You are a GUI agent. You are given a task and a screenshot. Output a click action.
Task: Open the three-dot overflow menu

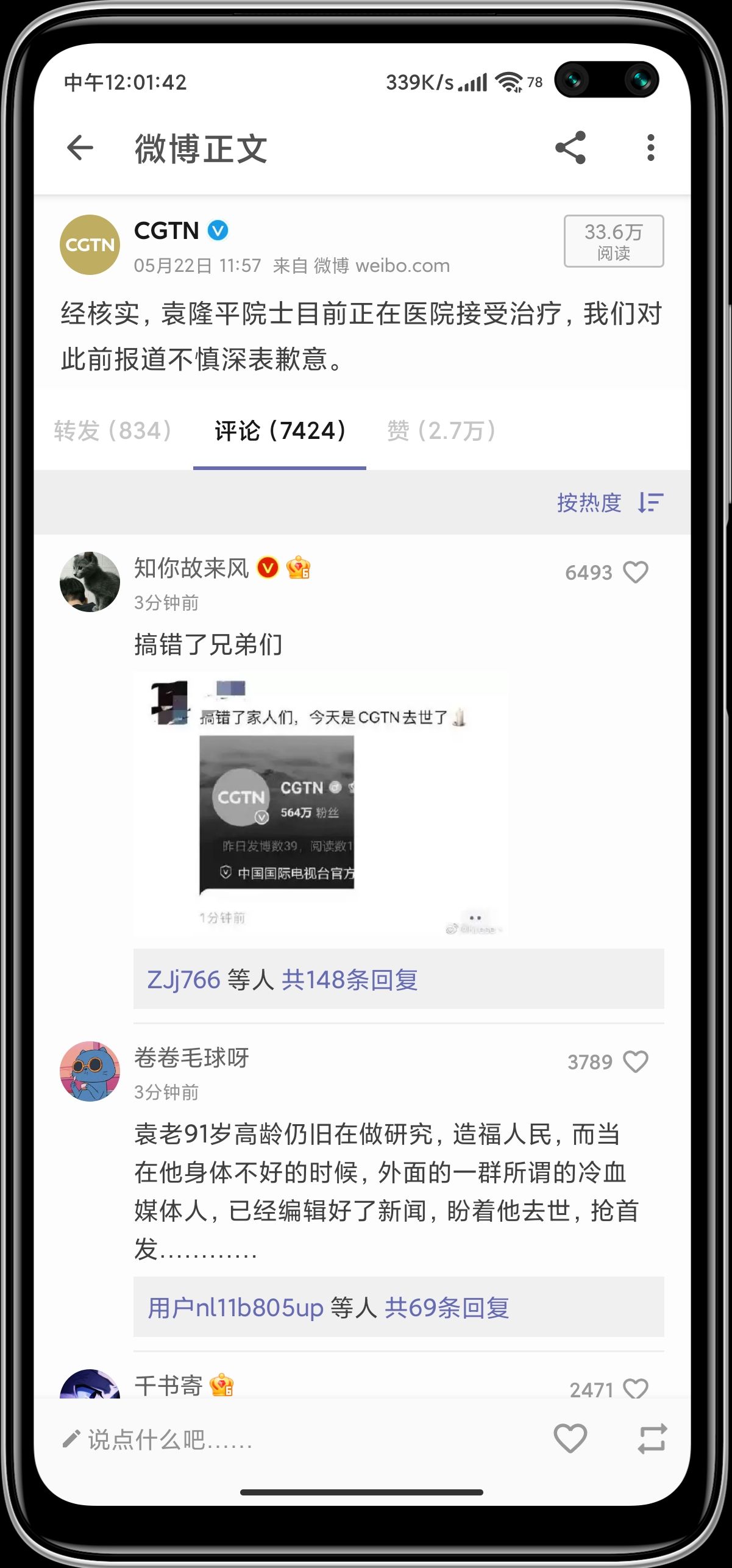point(651,148)
